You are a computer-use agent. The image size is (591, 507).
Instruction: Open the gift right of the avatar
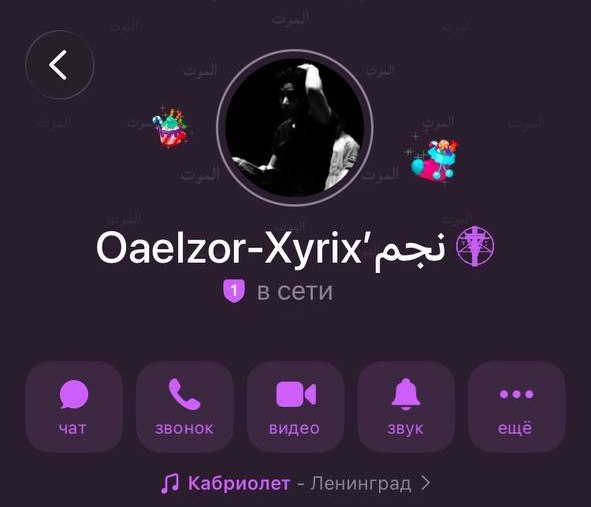[x=433, y=159]
